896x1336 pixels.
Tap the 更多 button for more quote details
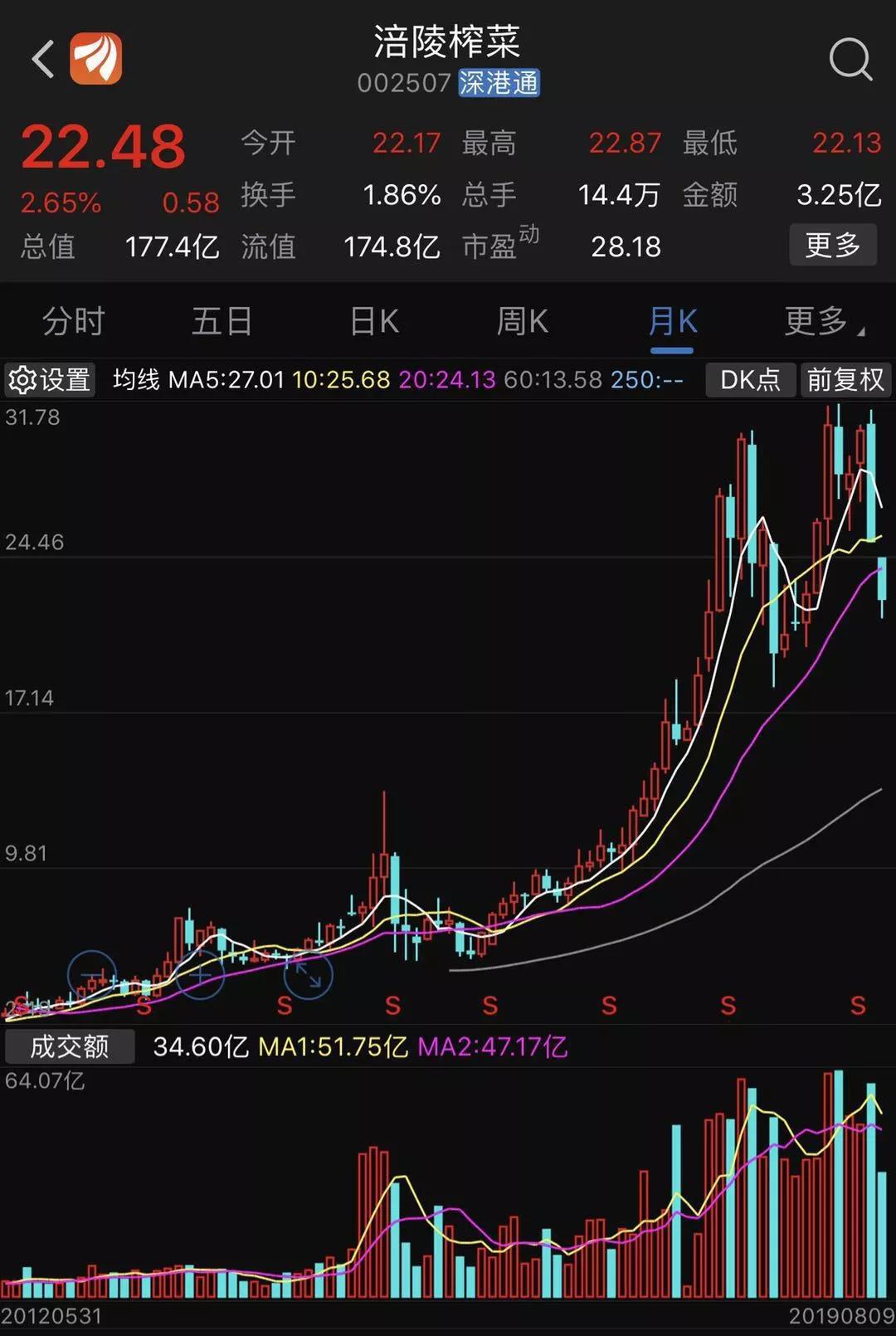pos(832,246)
